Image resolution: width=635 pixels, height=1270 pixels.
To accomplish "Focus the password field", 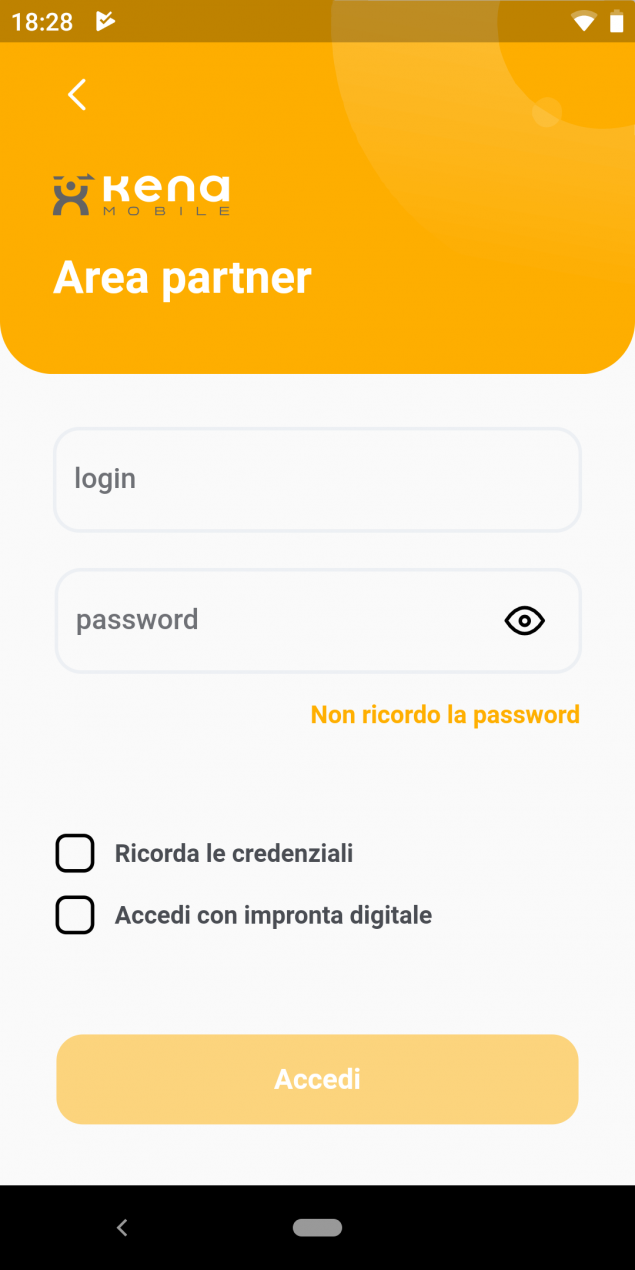I will tap(280, 621).
